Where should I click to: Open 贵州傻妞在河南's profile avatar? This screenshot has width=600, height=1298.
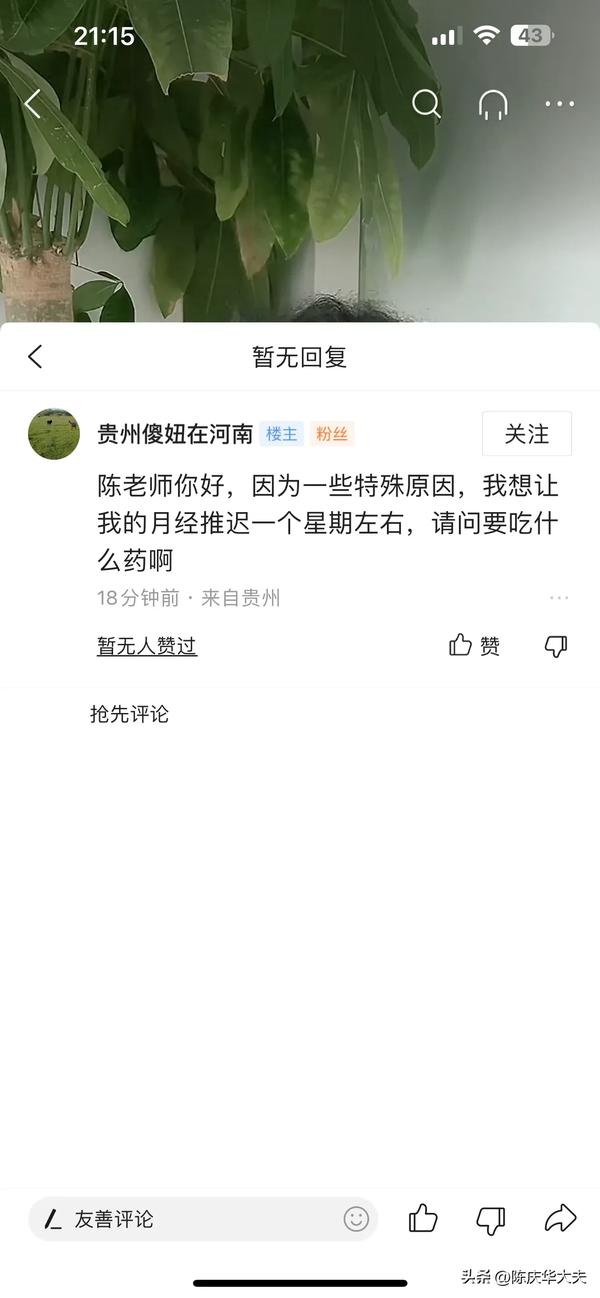[x=54, y=434]
